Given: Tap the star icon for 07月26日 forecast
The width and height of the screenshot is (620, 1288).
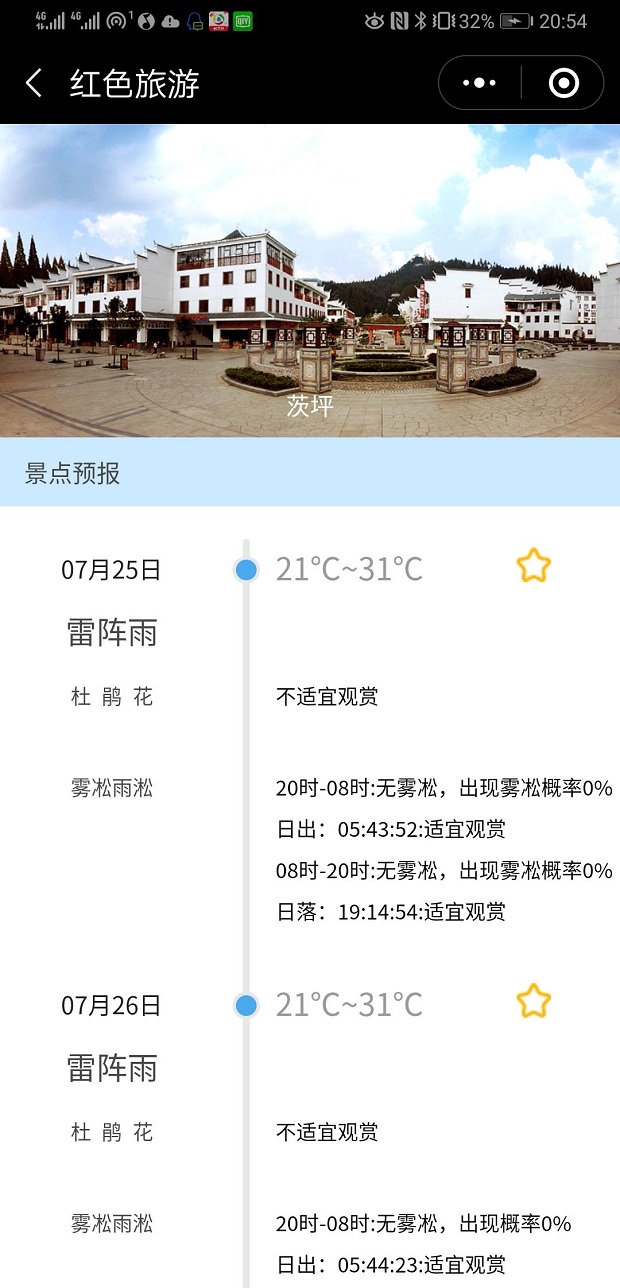Looking at the screenshot, I should (x=533, y=1001).
